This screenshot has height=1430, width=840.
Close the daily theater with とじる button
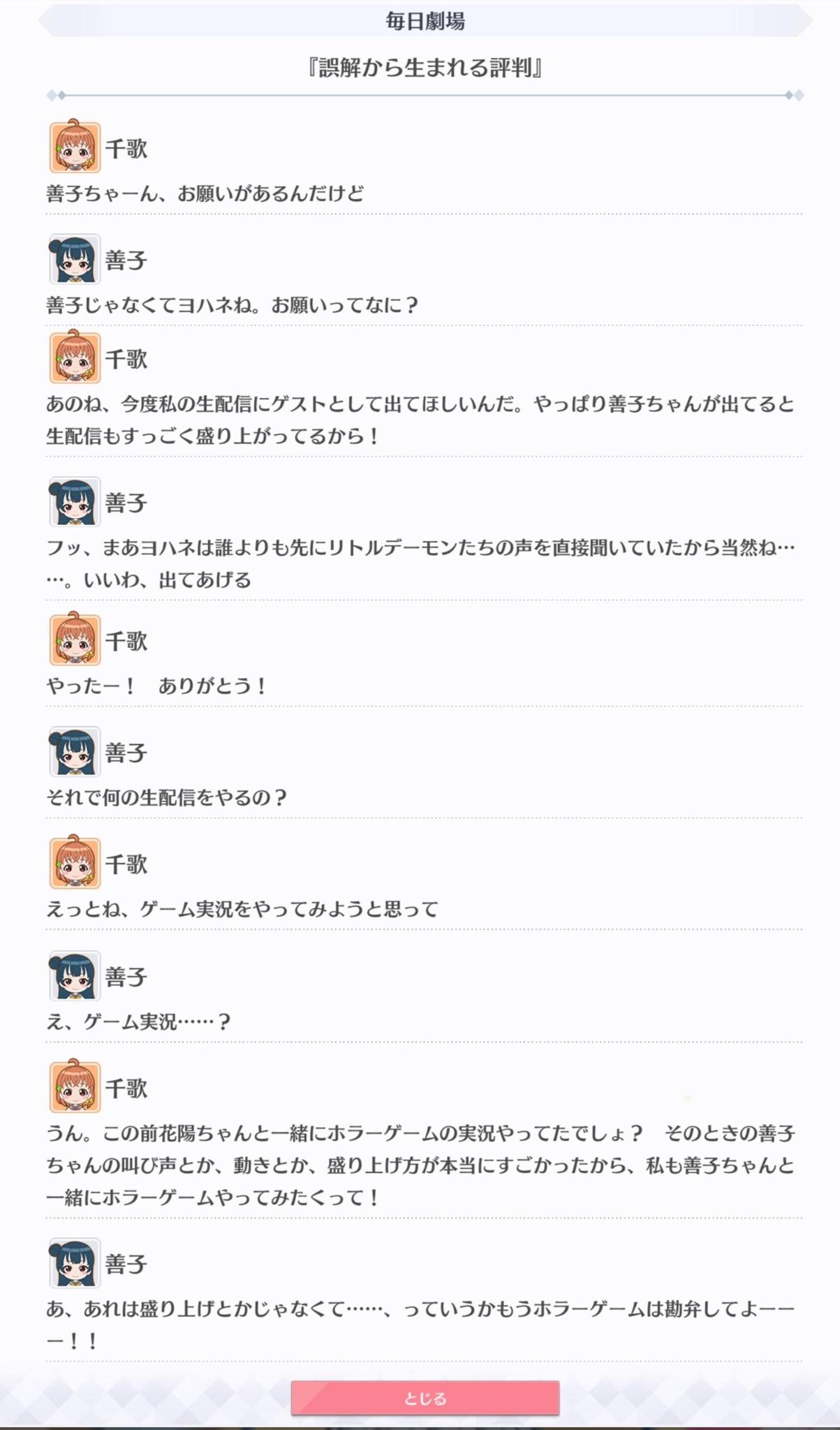pyautogui.click(x=425, y=1398)
